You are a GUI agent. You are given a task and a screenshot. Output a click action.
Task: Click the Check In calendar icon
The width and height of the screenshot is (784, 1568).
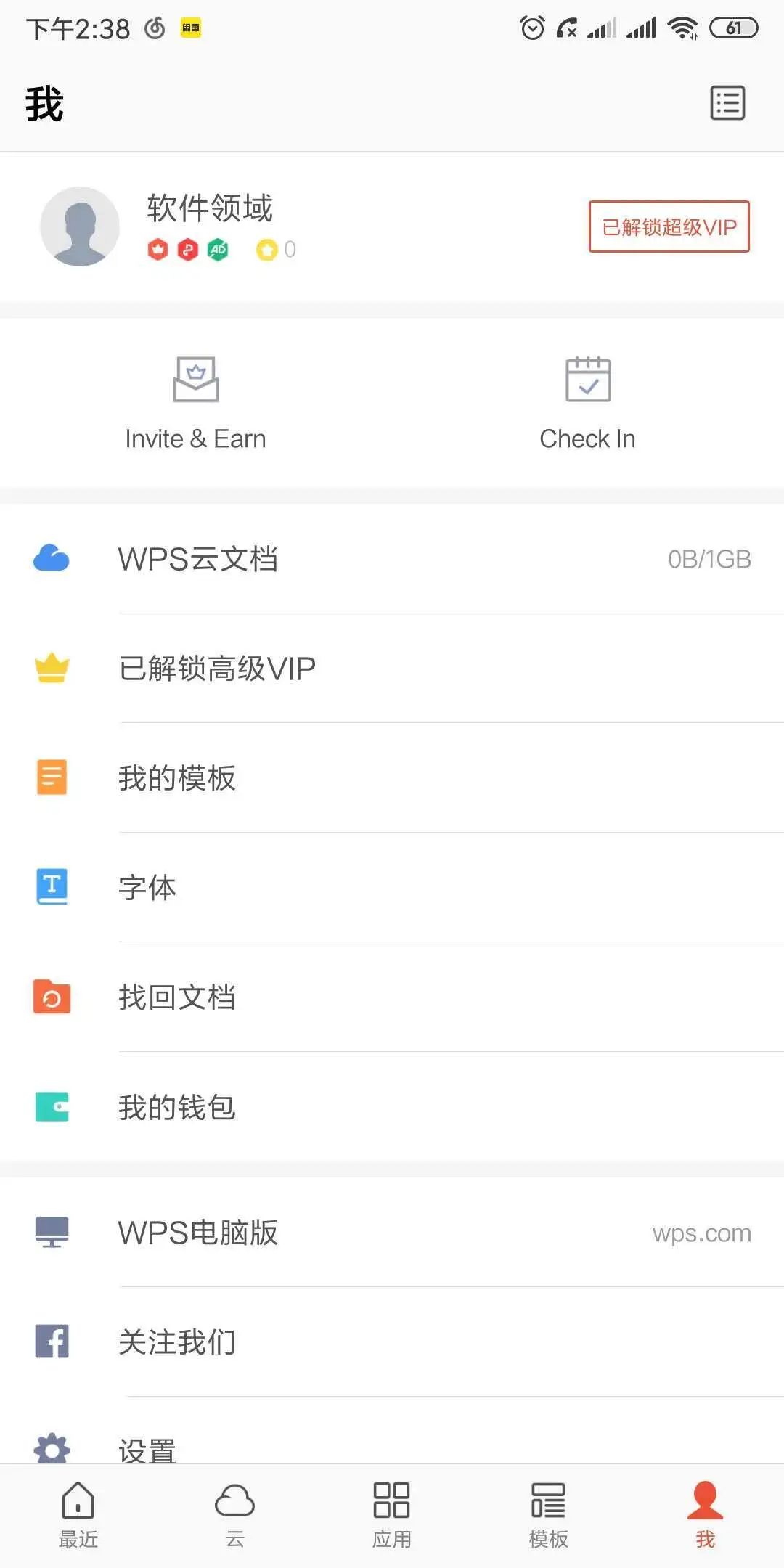pos(588,378)
